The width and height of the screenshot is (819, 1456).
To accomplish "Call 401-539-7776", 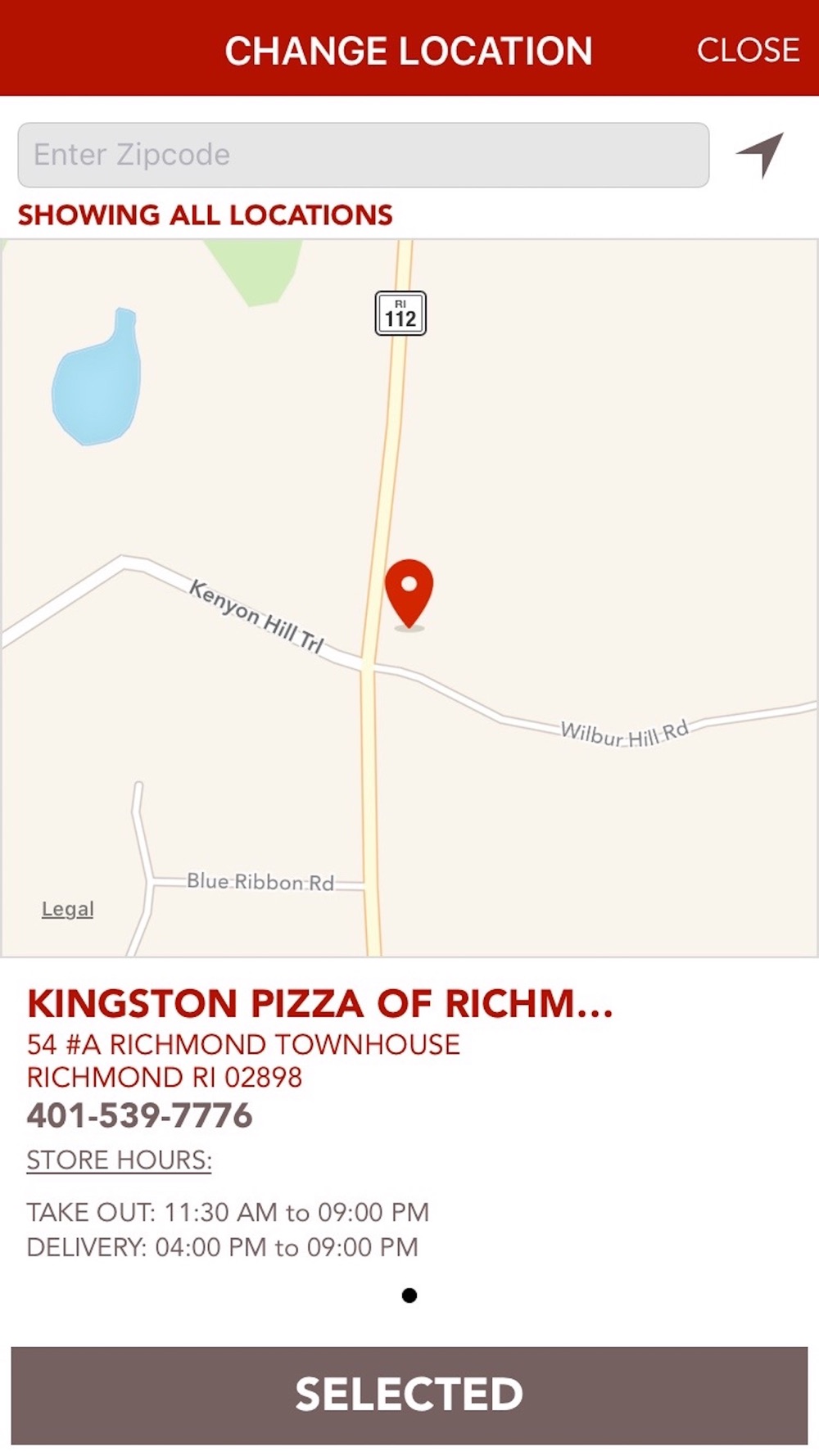I will point(139,1115).
